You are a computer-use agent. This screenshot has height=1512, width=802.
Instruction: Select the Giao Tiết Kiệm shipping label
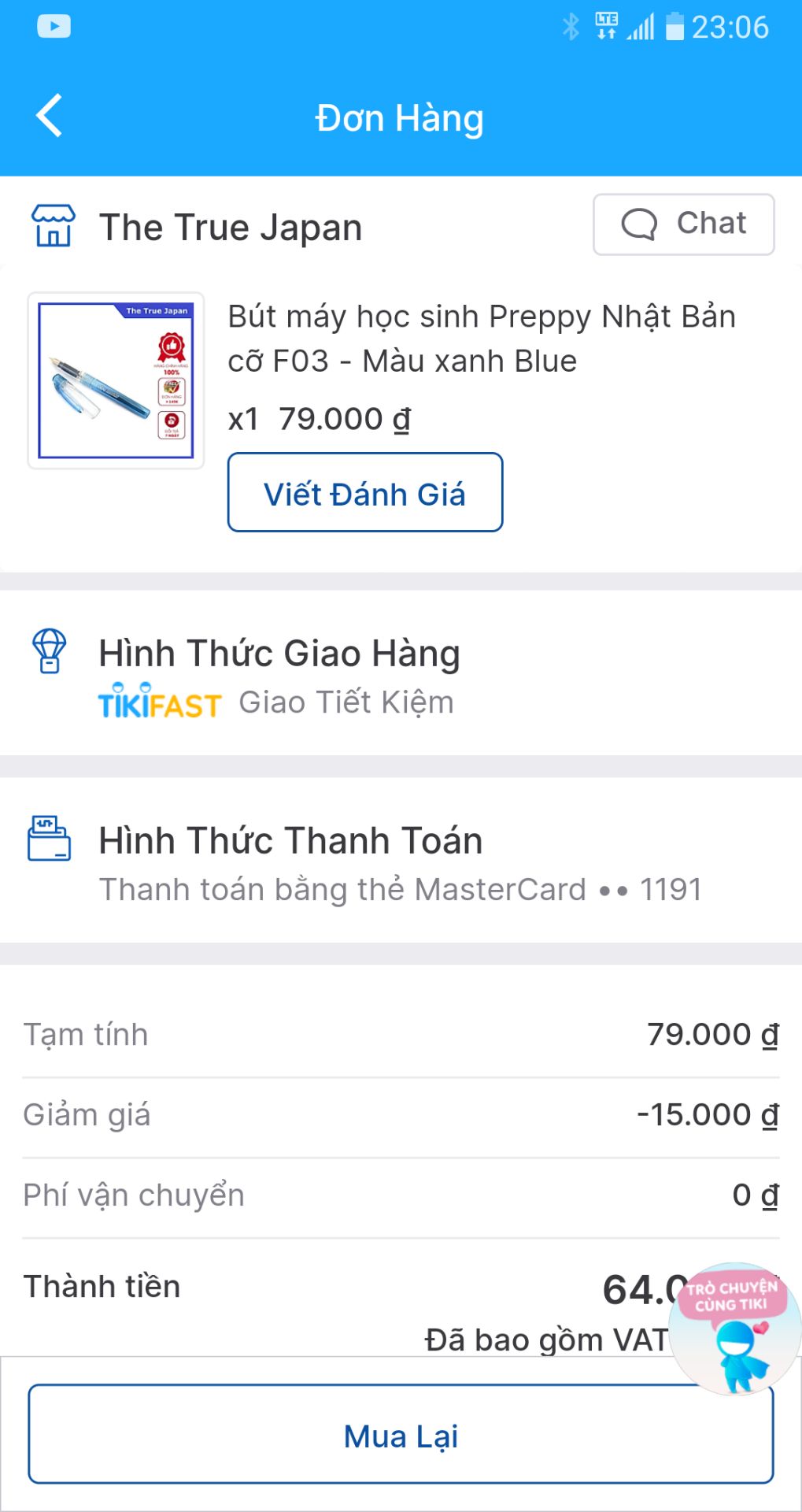click(x=346, y=701)
